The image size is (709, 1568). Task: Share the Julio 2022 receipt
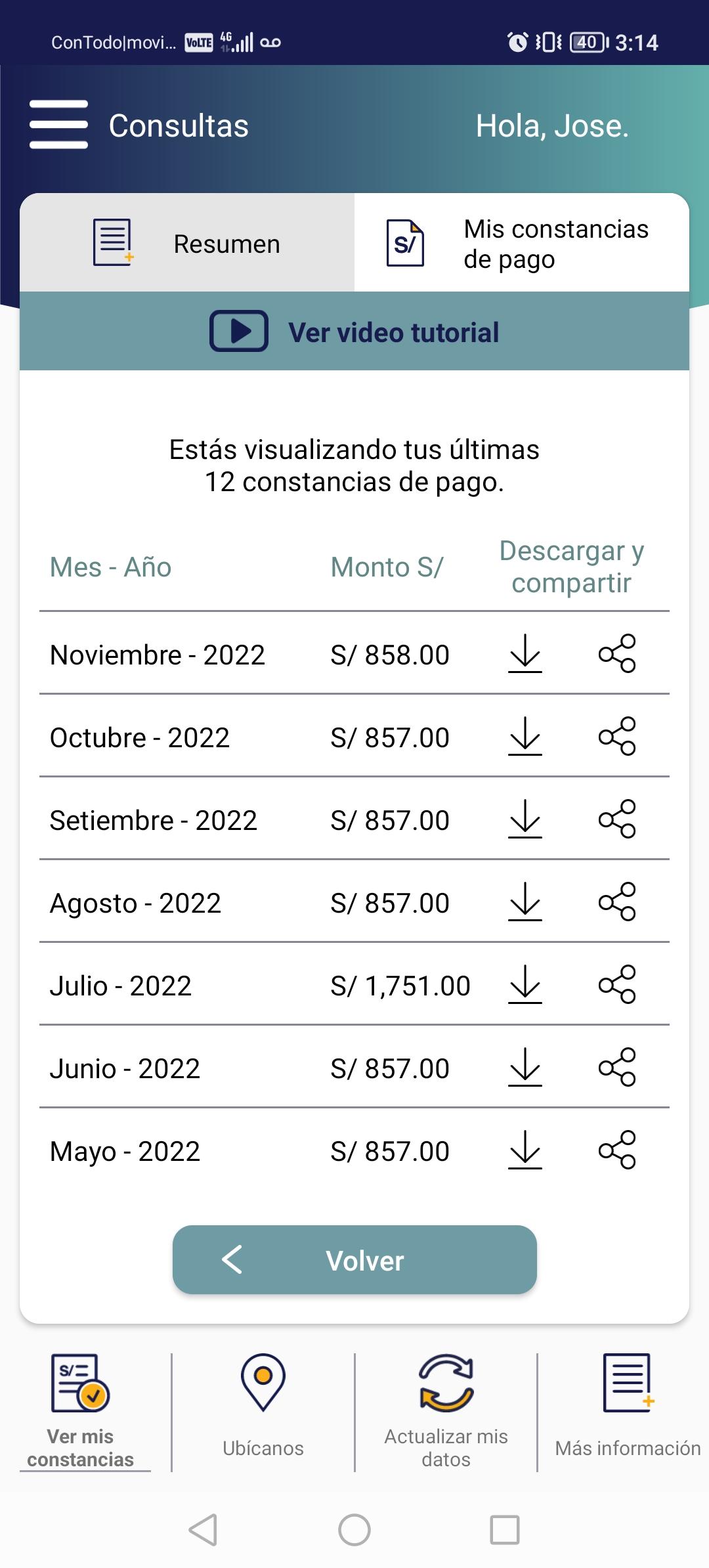(x=617, y=984)
